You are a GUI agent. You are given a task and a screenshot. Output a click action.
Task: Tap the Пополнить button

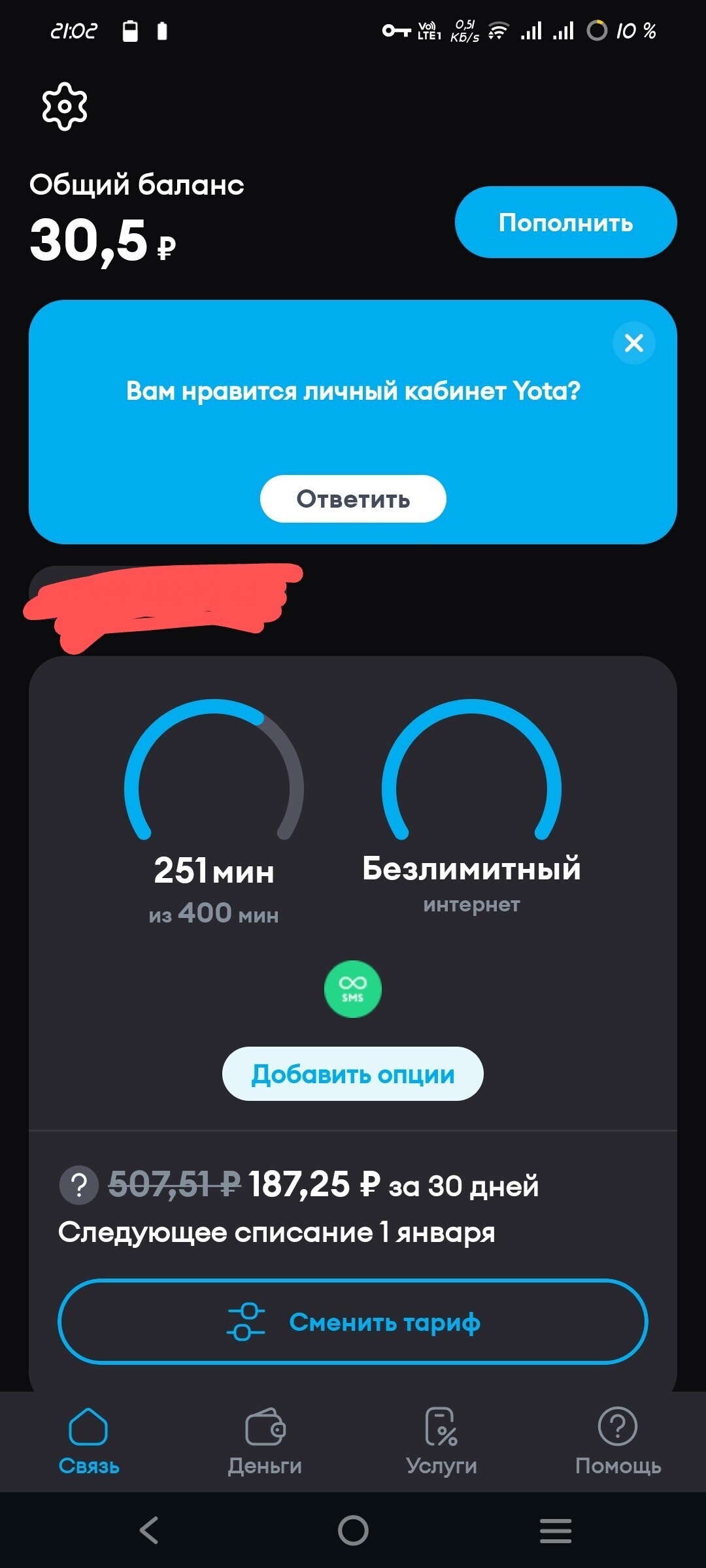point(565,222)
